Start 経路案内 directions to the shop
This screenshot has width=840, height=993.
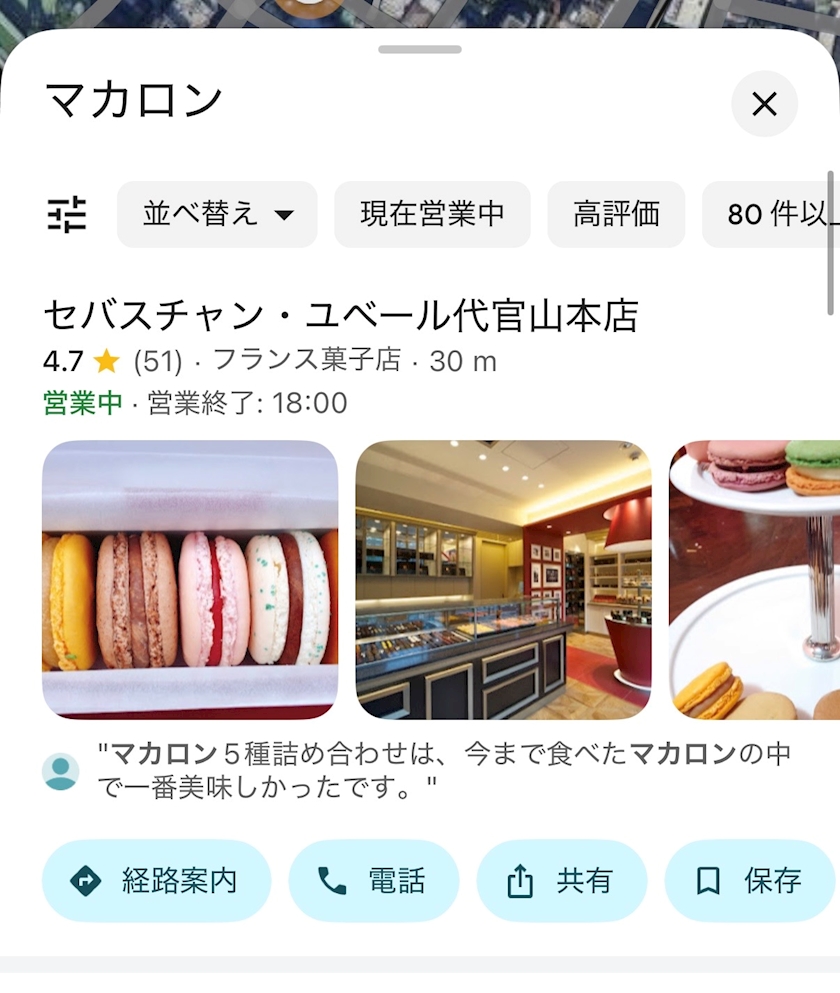click(156, 881)
